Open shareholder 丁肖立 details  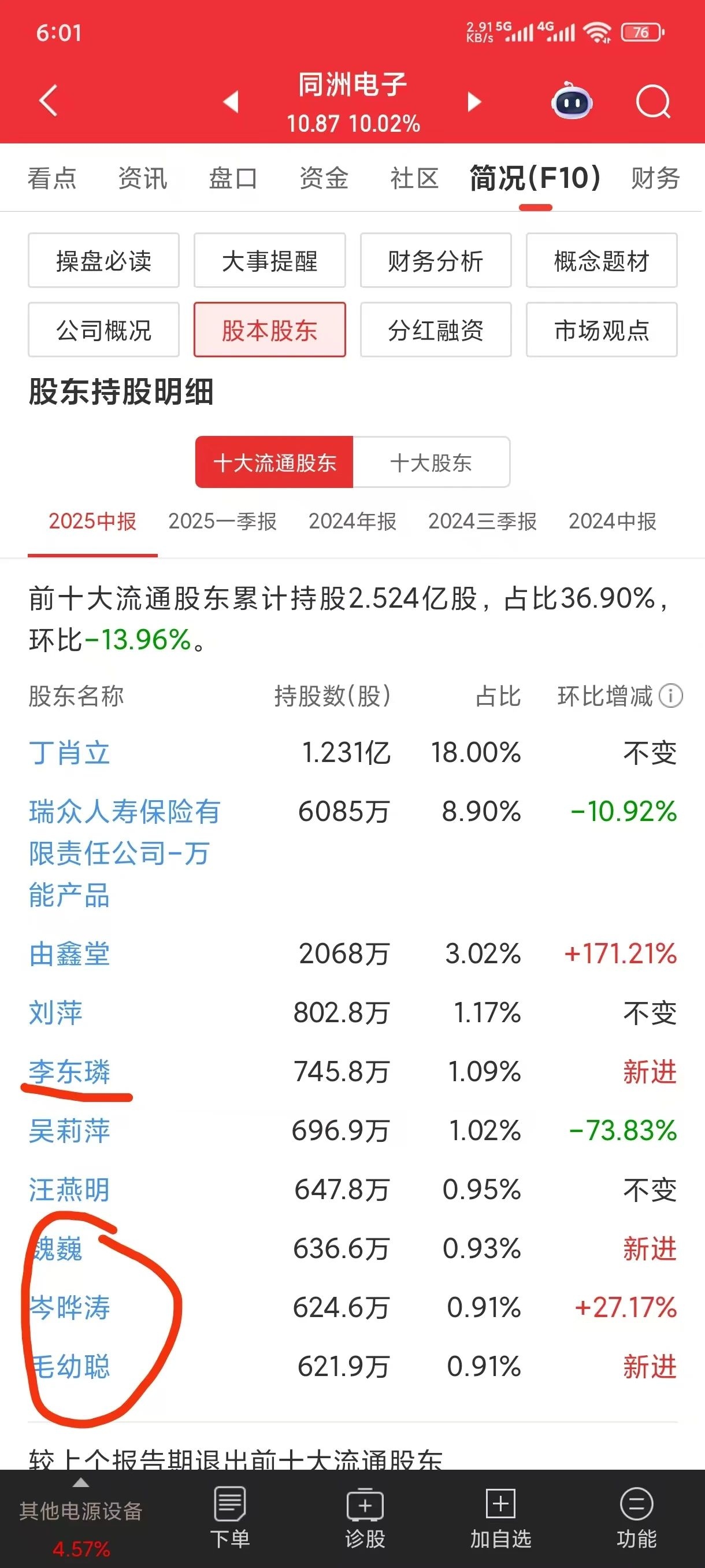pyautogui.click(x=69, y=753)
